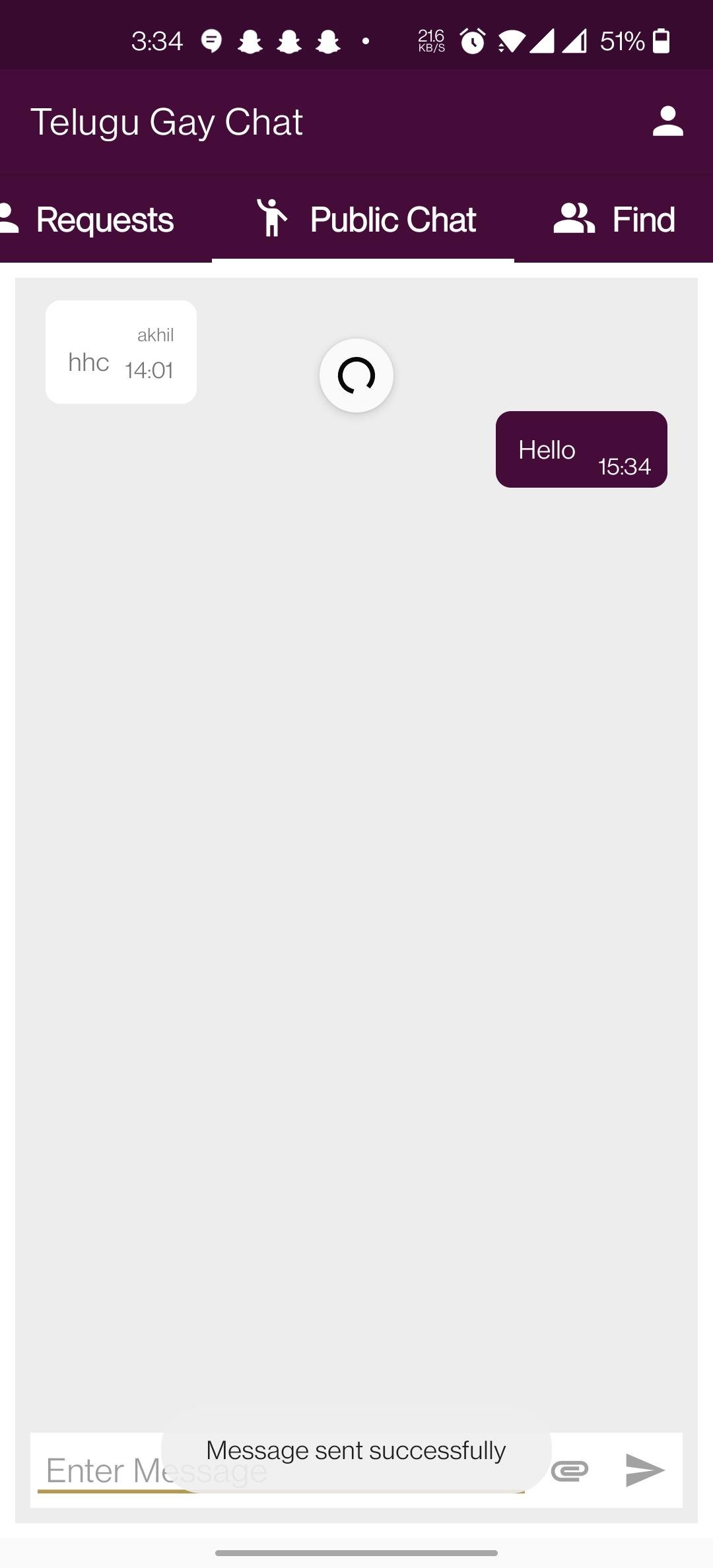The width and height of the screenshot is (713, 1568).
Task: Select the Find people icon
Action: pos(574,218)
